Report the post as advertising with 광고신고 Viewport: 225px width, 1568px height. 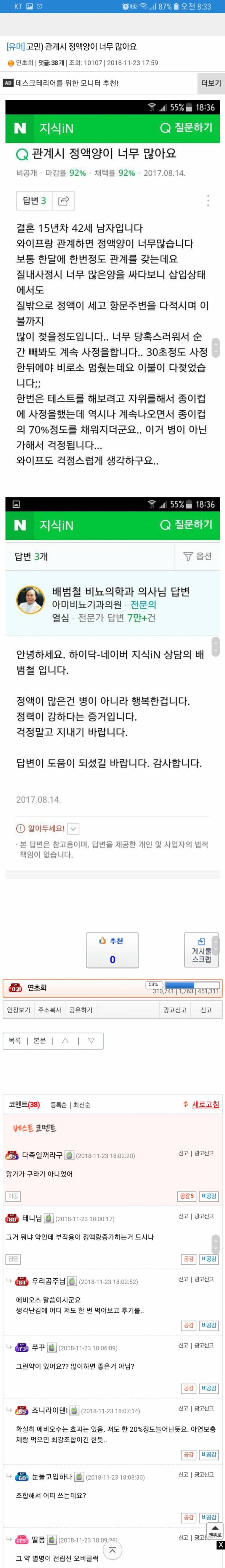pos(175,1009)
